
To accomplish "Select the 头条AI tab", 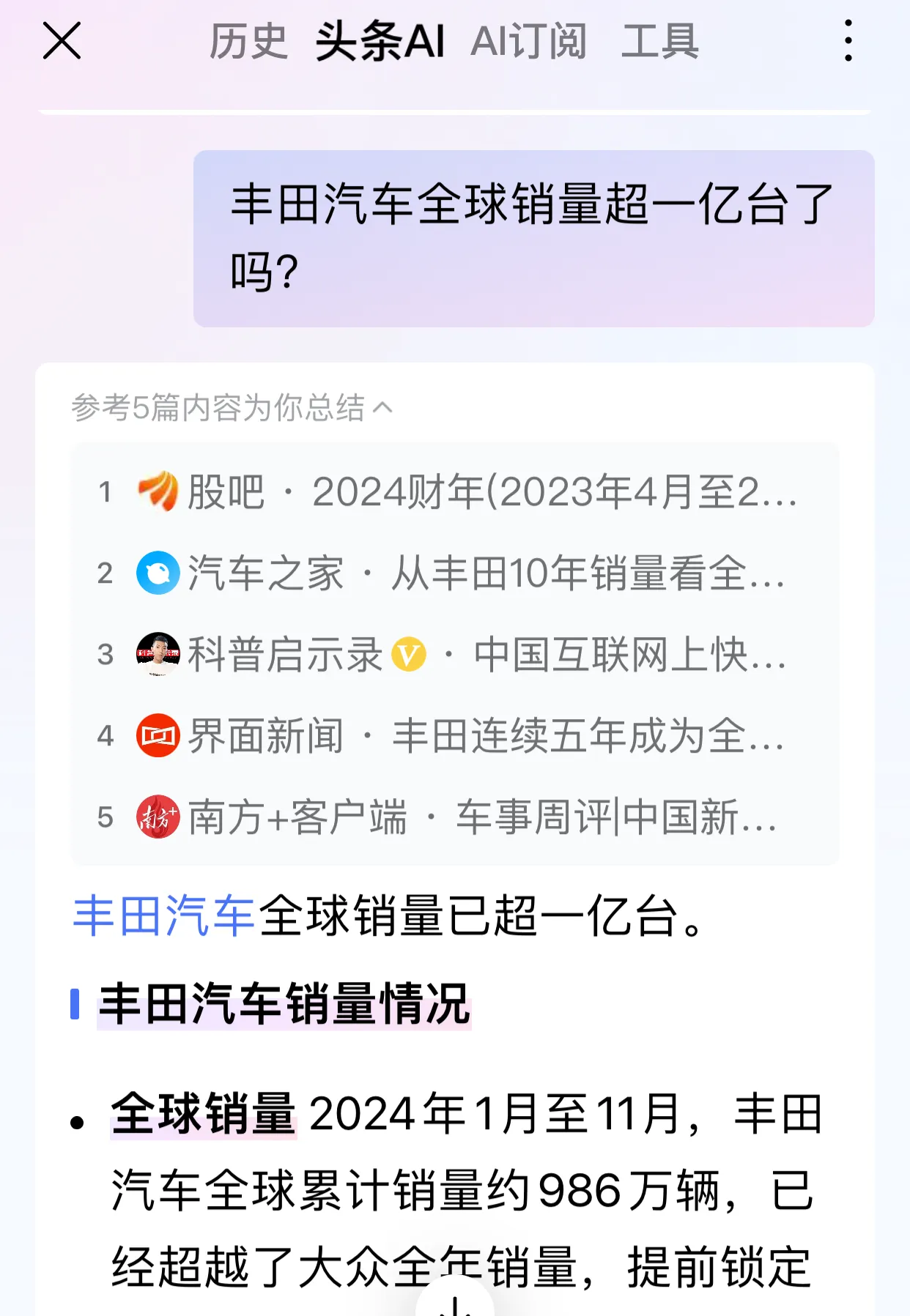I will tap(380, 41).
